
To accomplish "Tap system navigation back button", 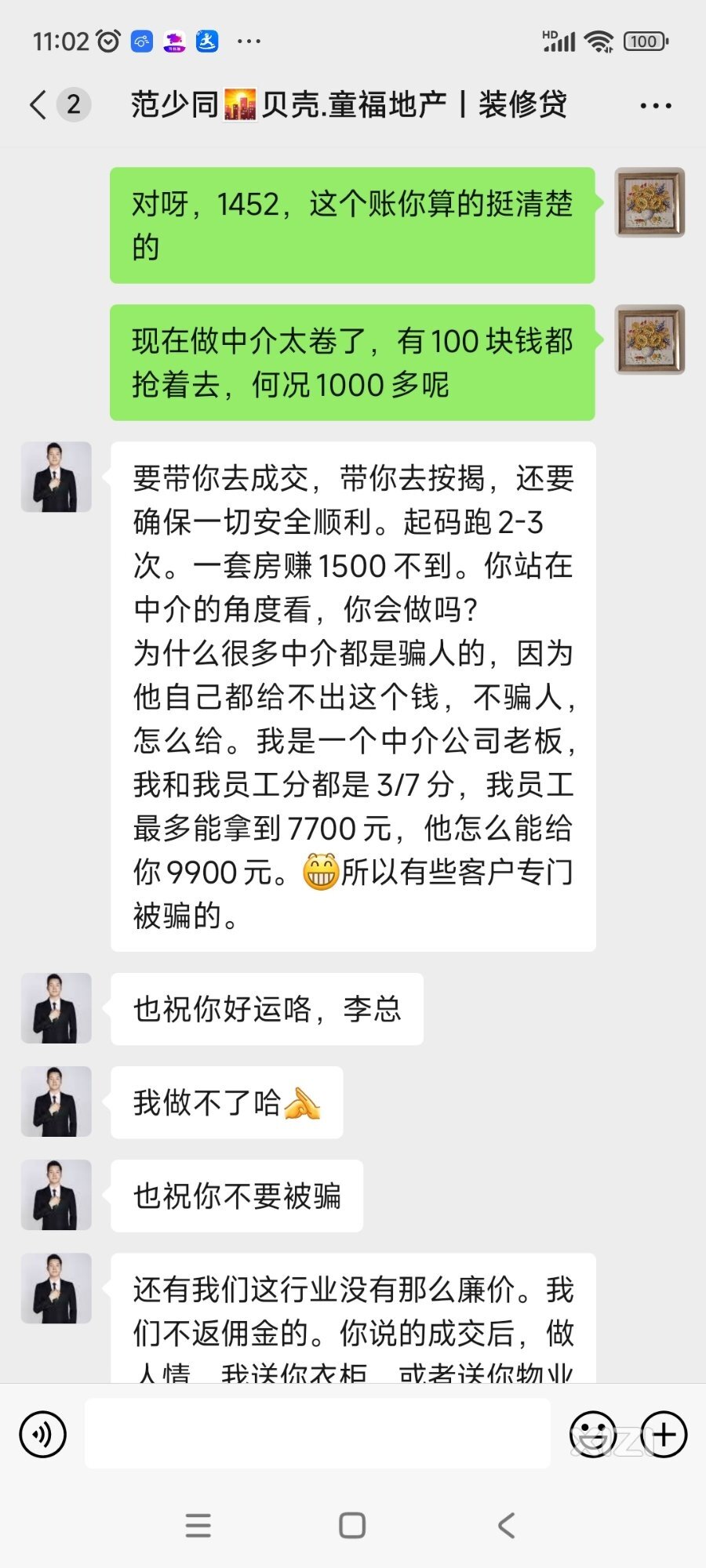I will [507, 1526].
